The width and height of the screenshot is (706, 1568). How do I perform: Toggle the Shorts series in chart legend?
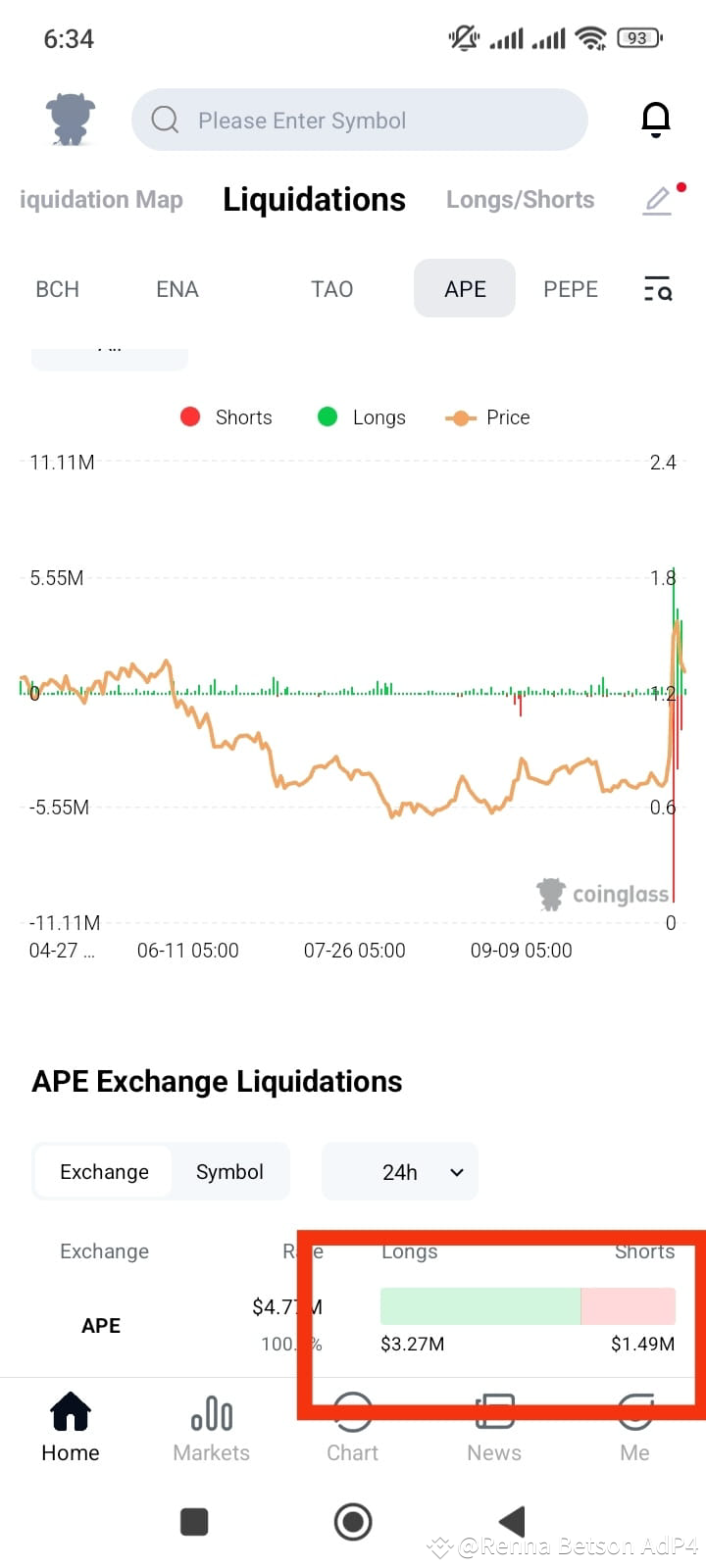(x=227, y=416)
